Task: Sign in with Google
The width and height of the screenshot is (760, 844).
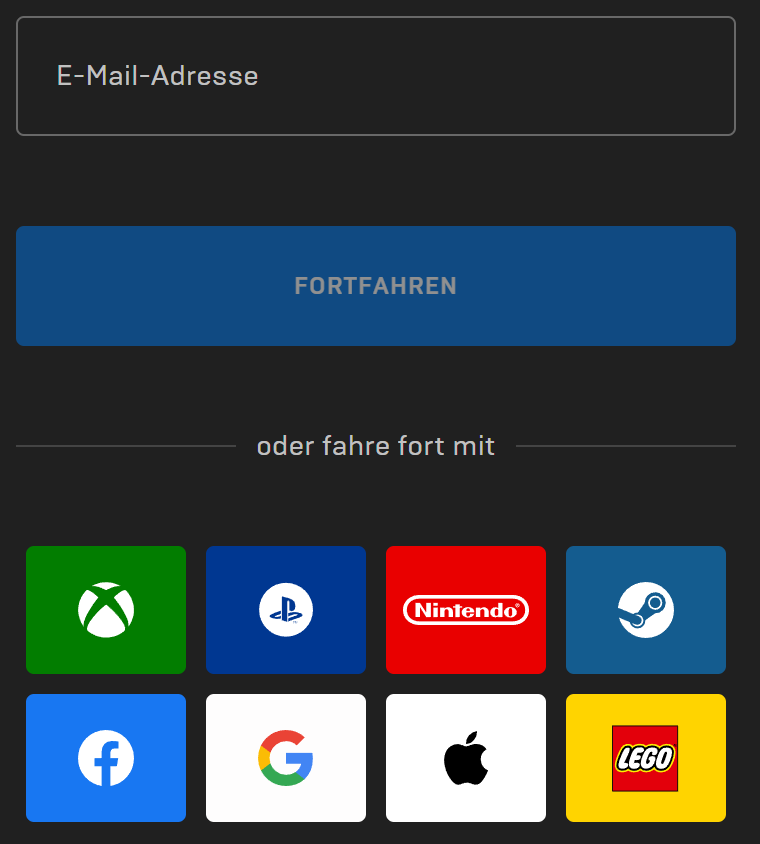Action: pos(286,758)
